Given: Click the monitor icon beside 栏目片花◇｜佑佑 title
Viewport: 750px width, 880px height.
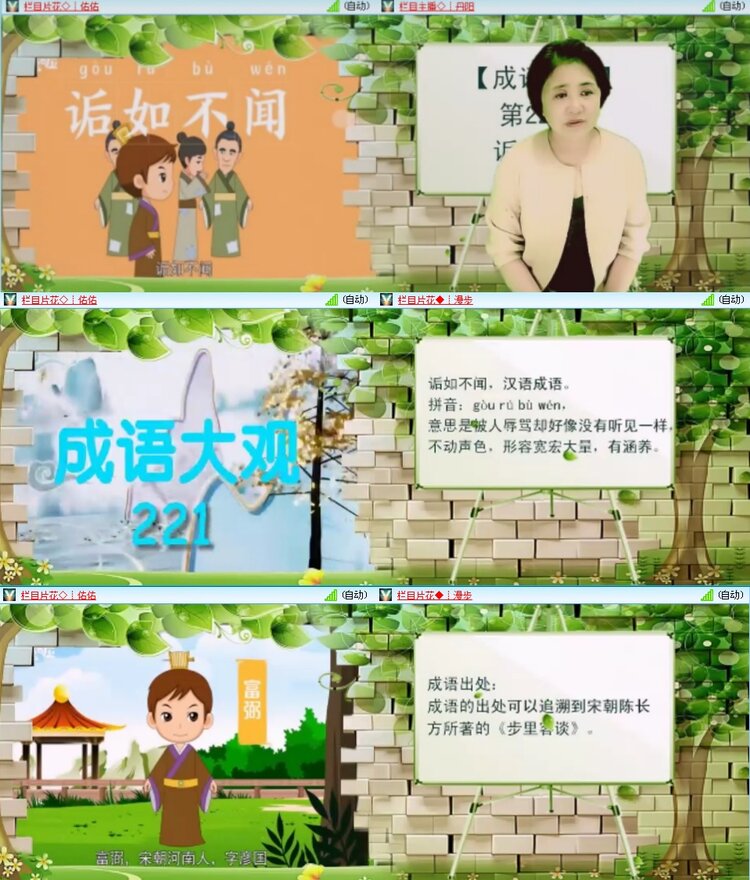Looking at the screenshot, I should tap(10, 7).
